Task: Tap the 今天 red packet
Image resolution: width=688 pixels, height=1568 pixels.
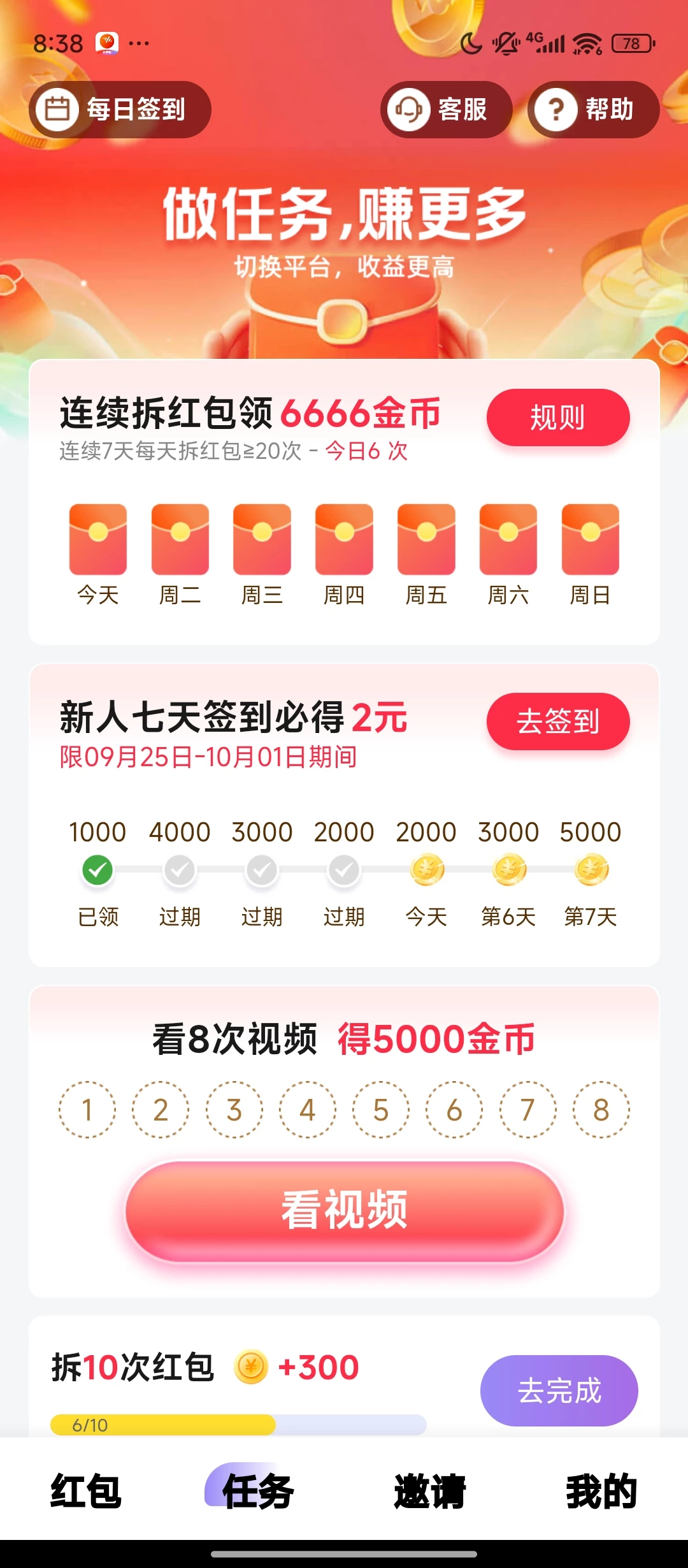Action: (98, 540)
